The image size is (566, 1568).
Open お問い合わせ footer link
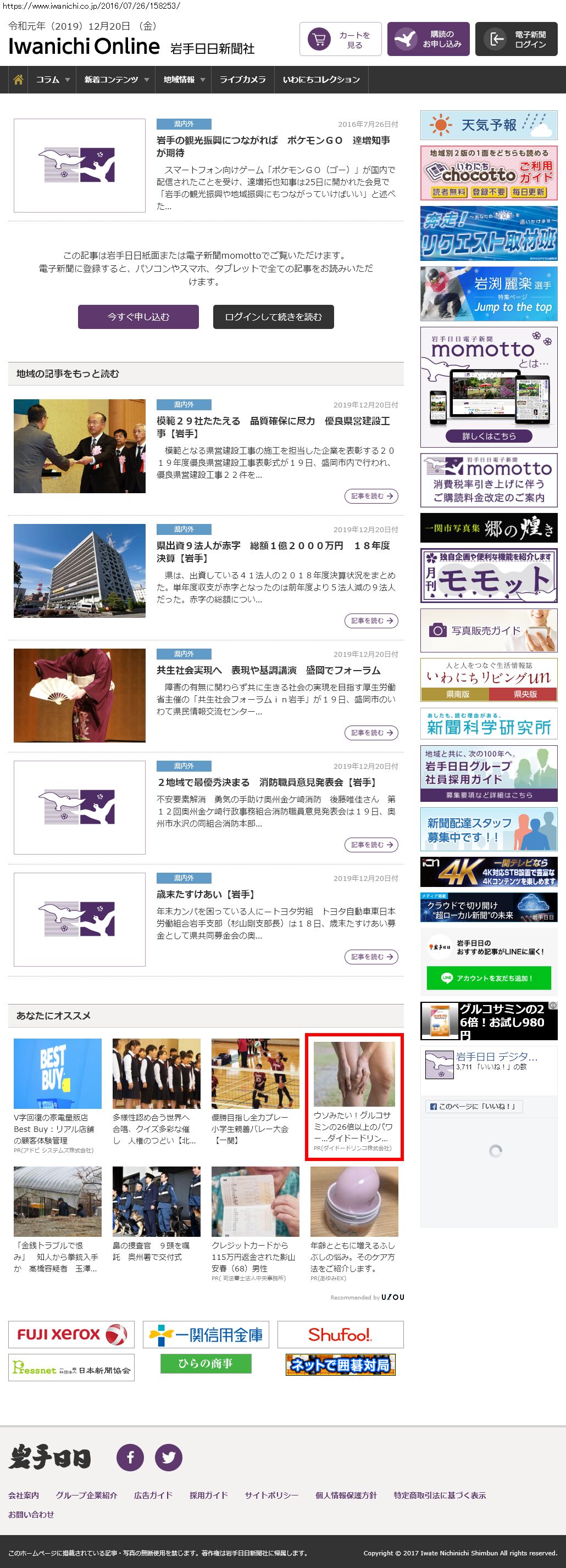pyautogui.click(x=31, y=1514)
